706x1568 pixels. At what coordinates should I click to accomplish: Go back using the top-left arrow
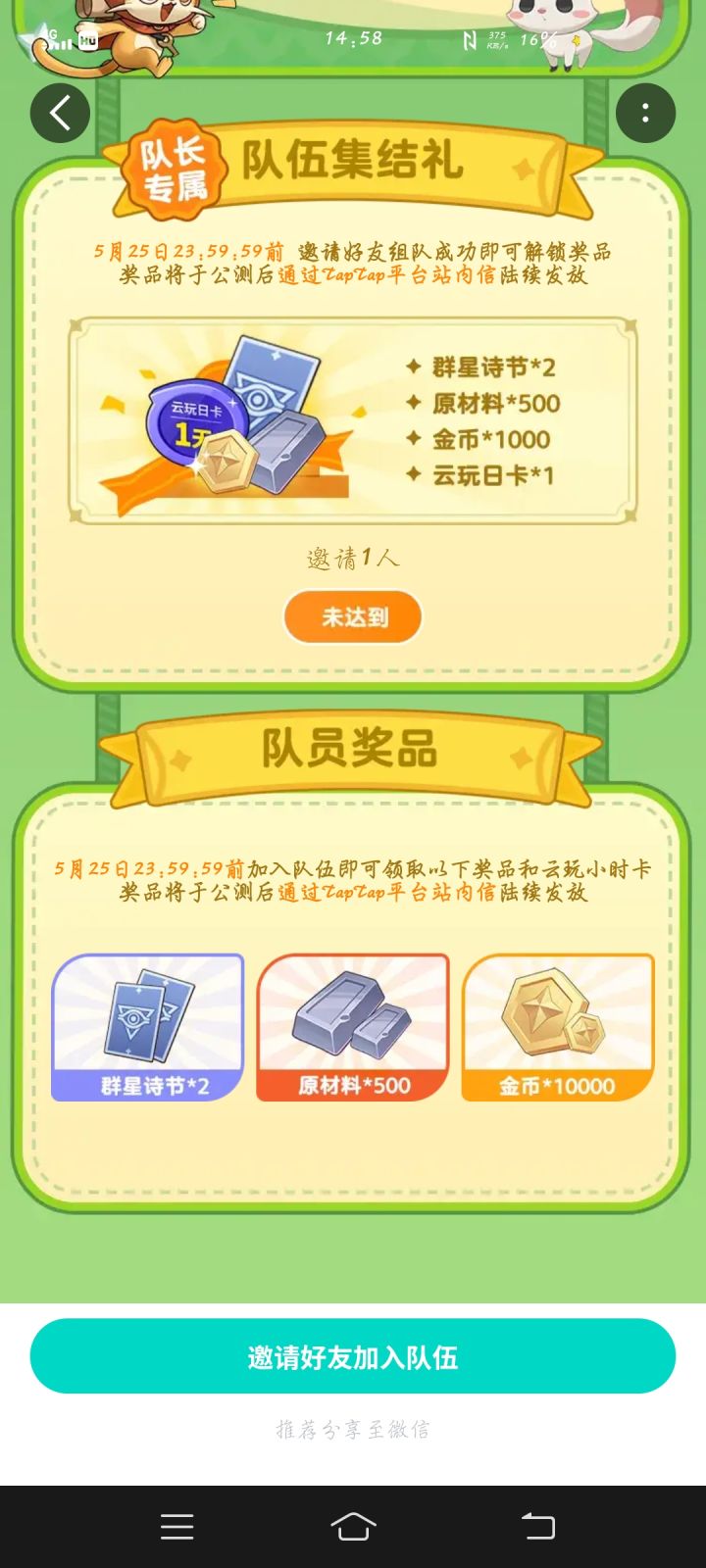pyautogui.click(x=60, y=114)
